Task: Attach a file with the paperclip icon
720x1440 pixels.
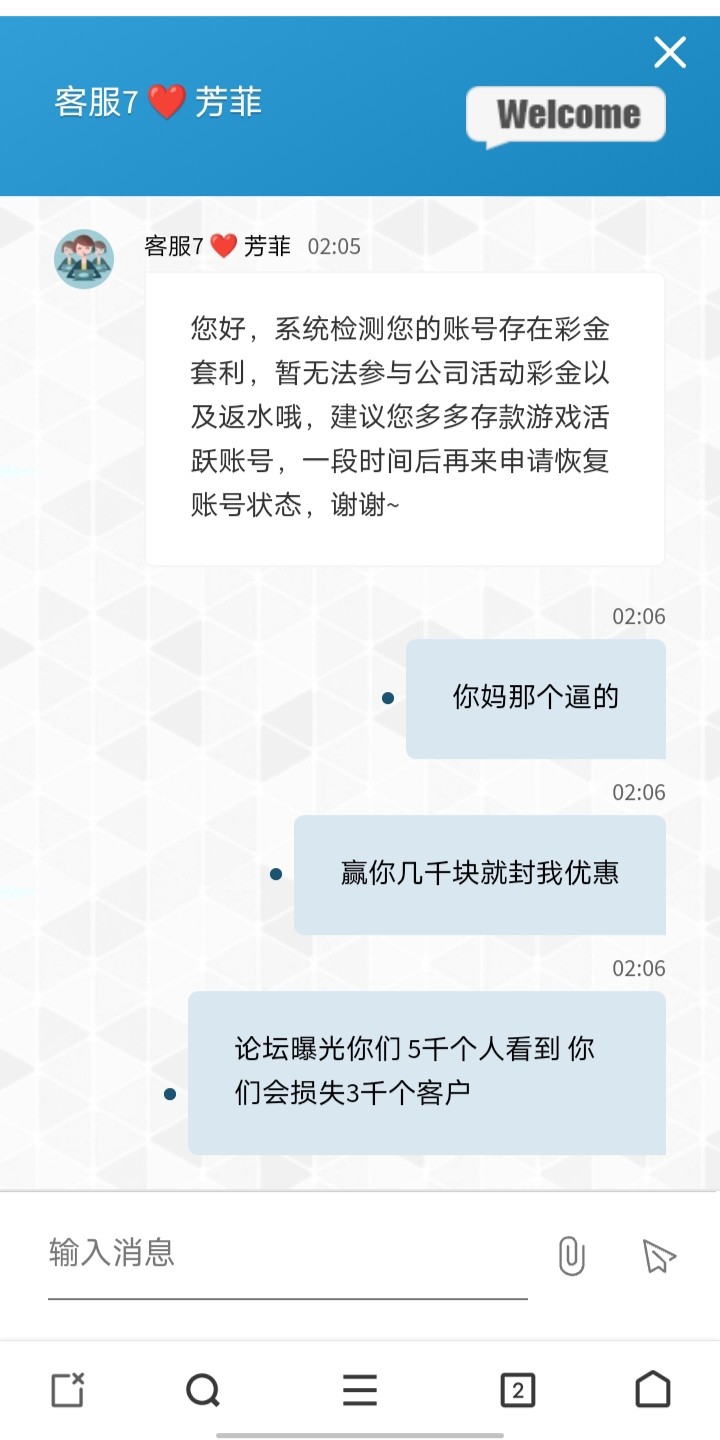Action: (x=571, y=1256)
